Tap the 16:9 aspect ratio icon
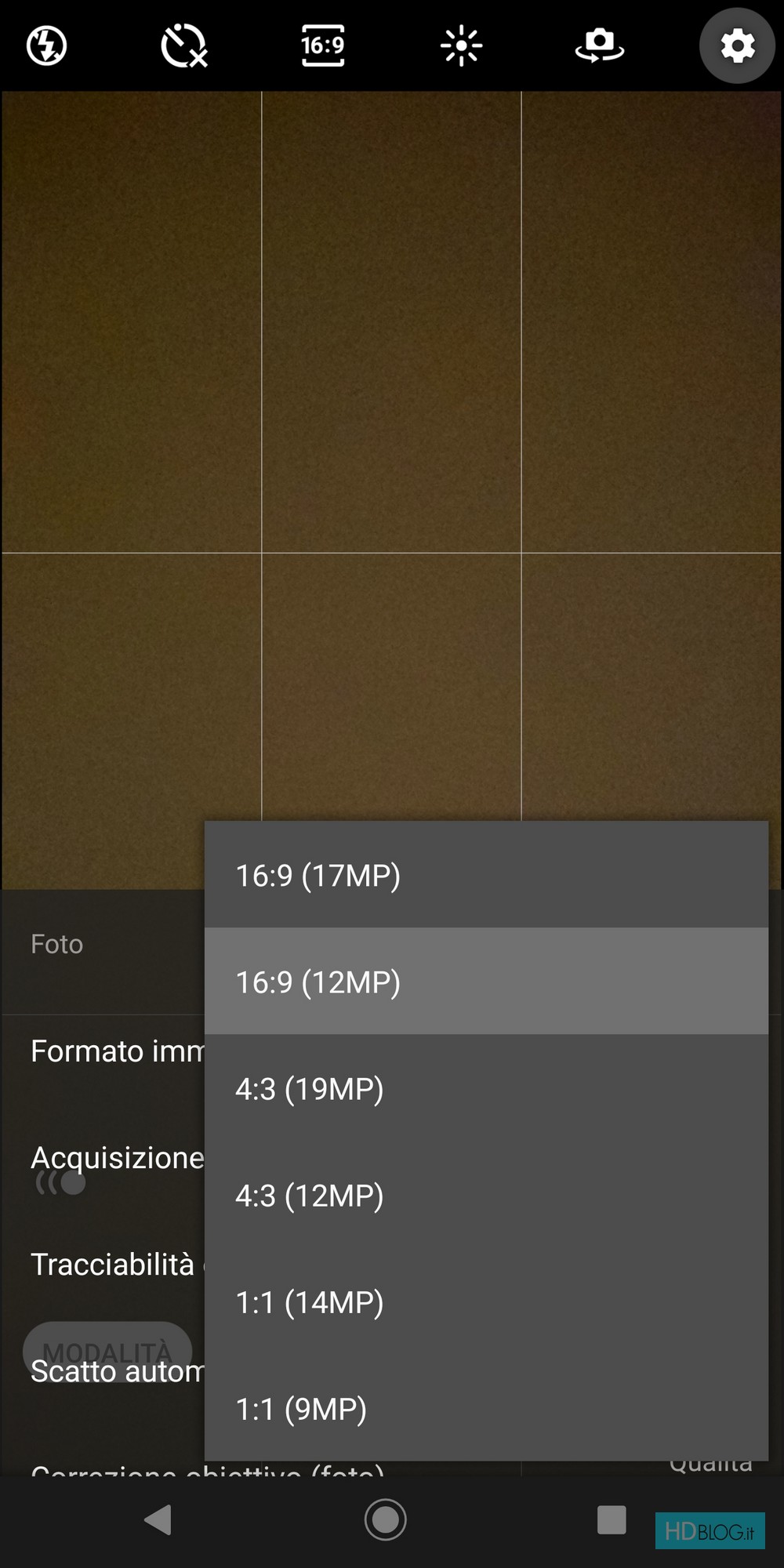This screenshot has height=1568, width=784. pyautogui.click(x=323, y=45)
